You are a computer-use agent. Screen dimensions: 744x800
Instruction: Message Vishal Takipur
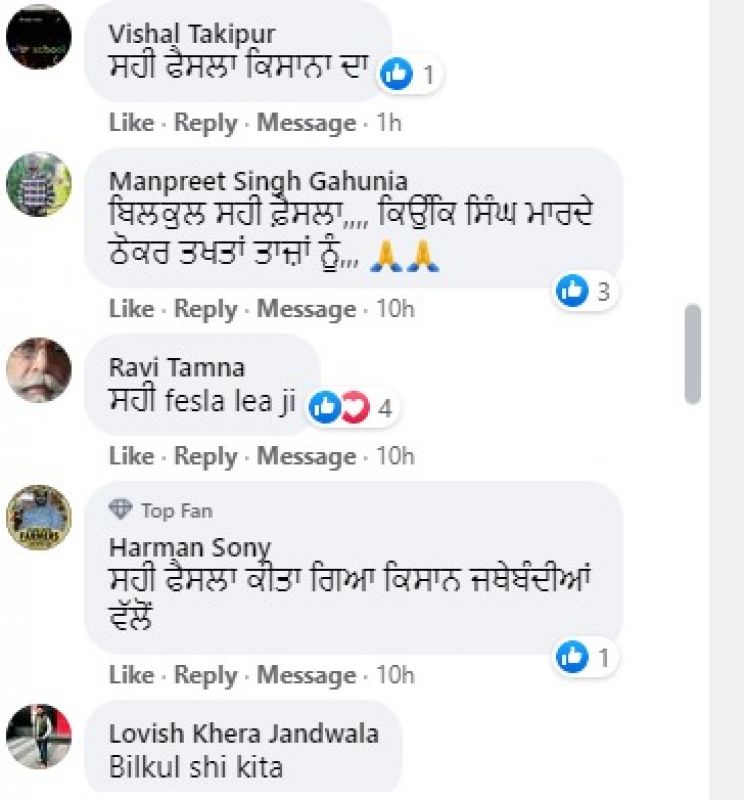306,123
